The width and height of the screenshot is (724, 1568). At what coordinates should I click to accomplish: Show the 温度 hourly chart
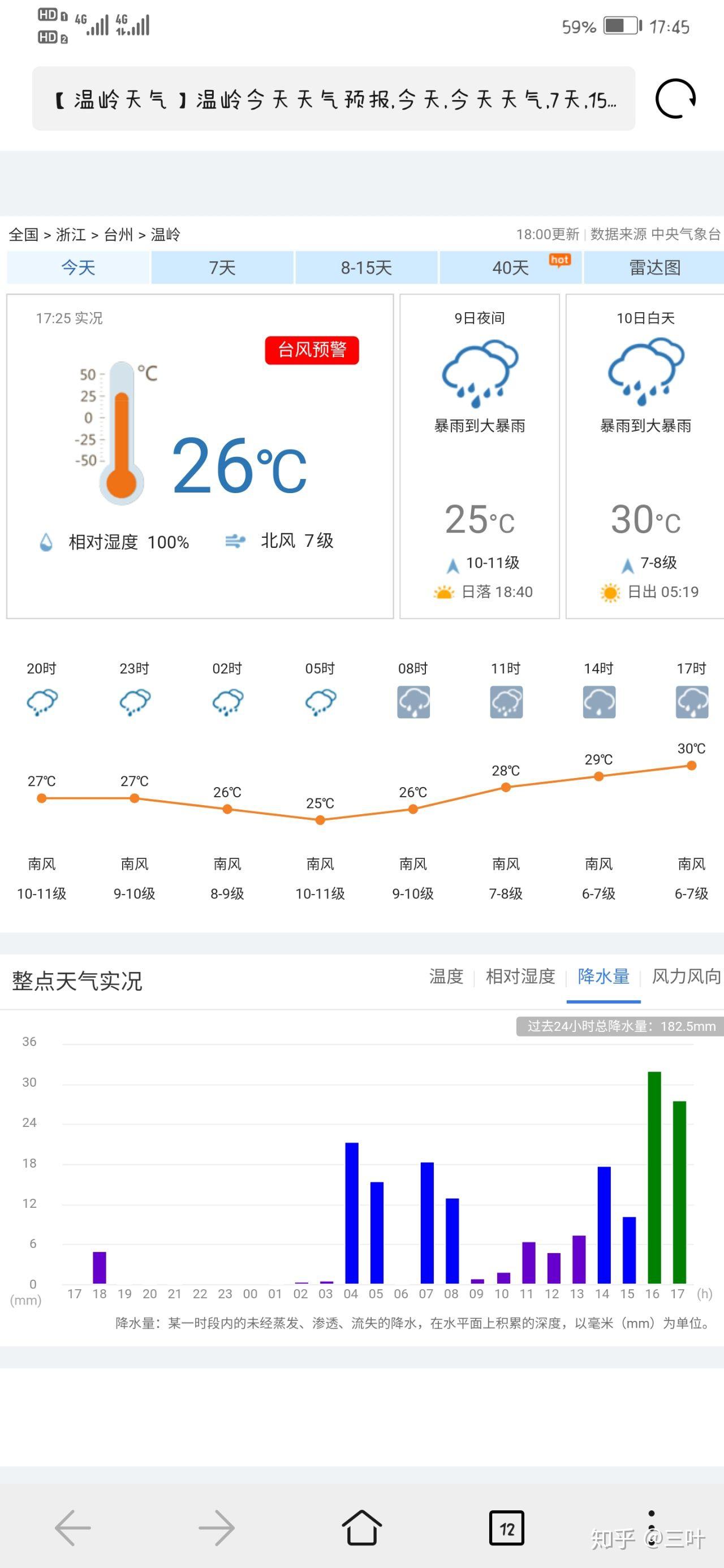[446, 977]
